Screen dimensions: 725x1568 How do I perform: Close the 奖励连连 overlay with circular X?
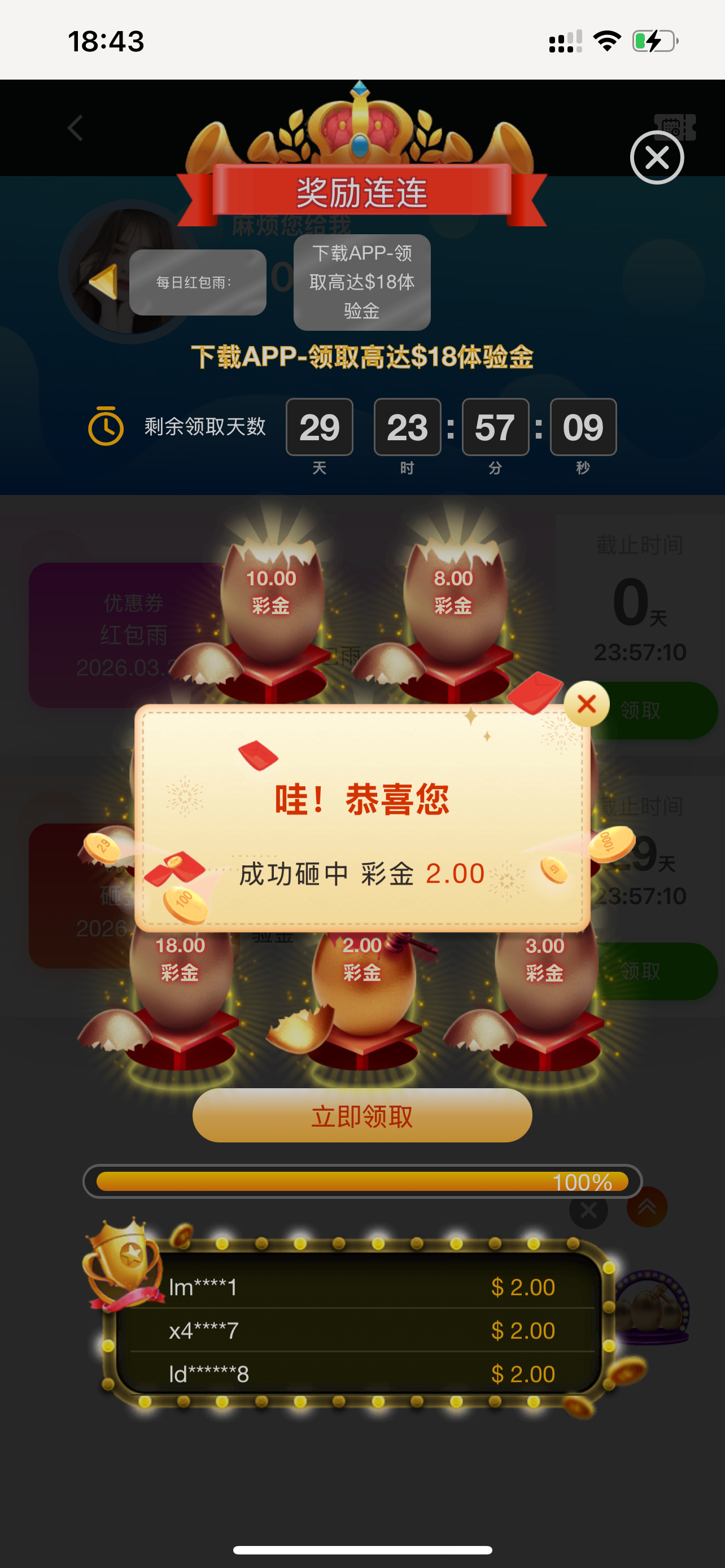click(656, 157)
